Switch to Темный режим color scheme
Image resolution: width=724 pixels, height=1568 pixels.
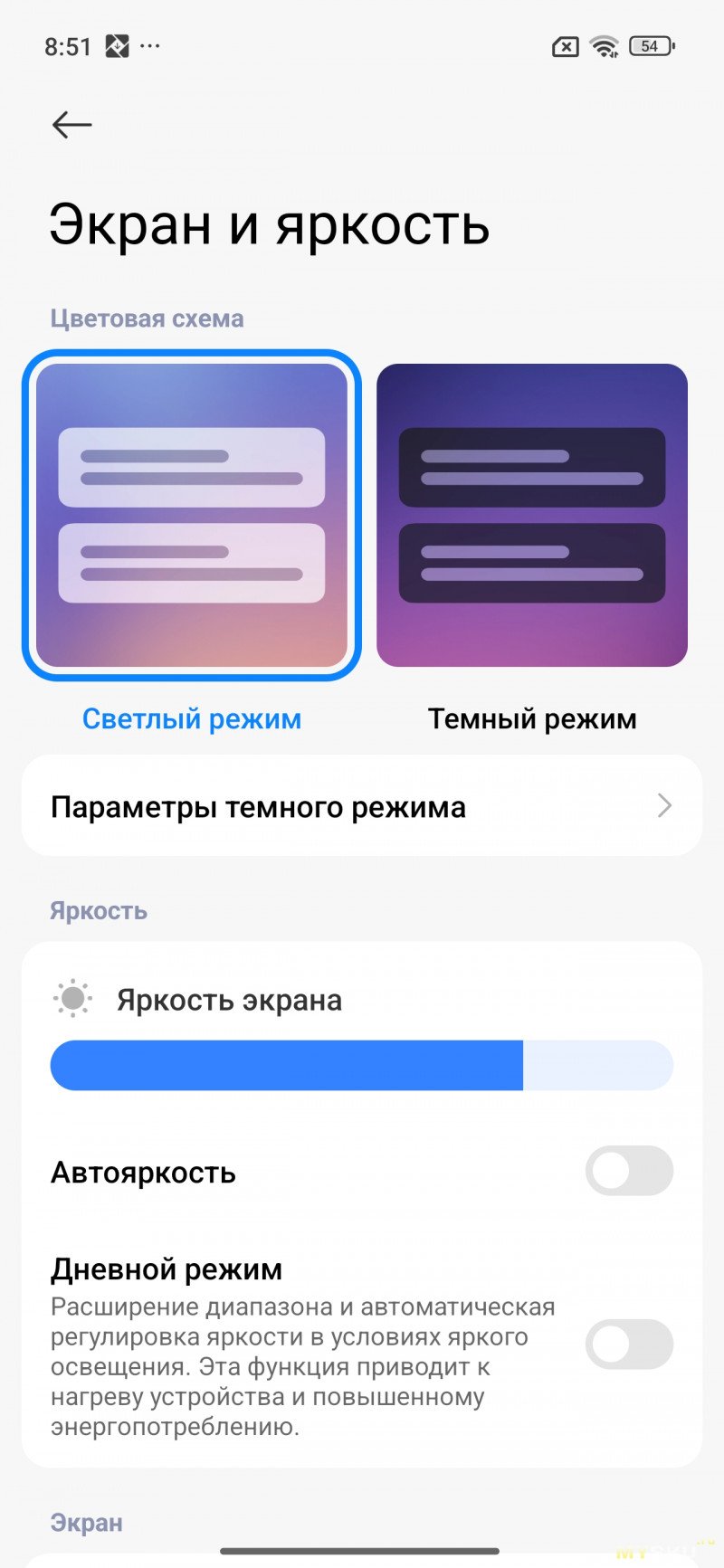coord(532,516)
